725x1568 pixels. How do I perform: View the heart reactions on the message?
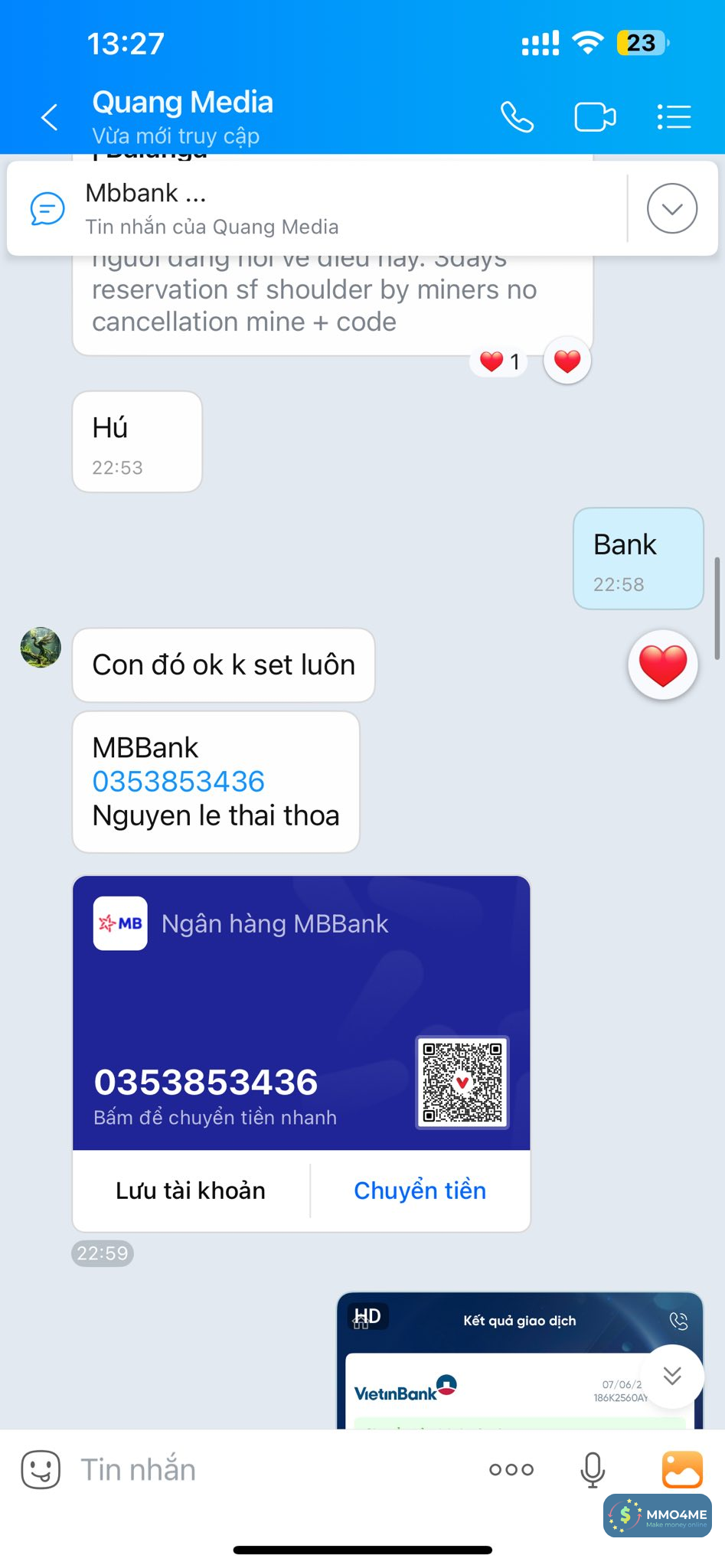[499, 361]
